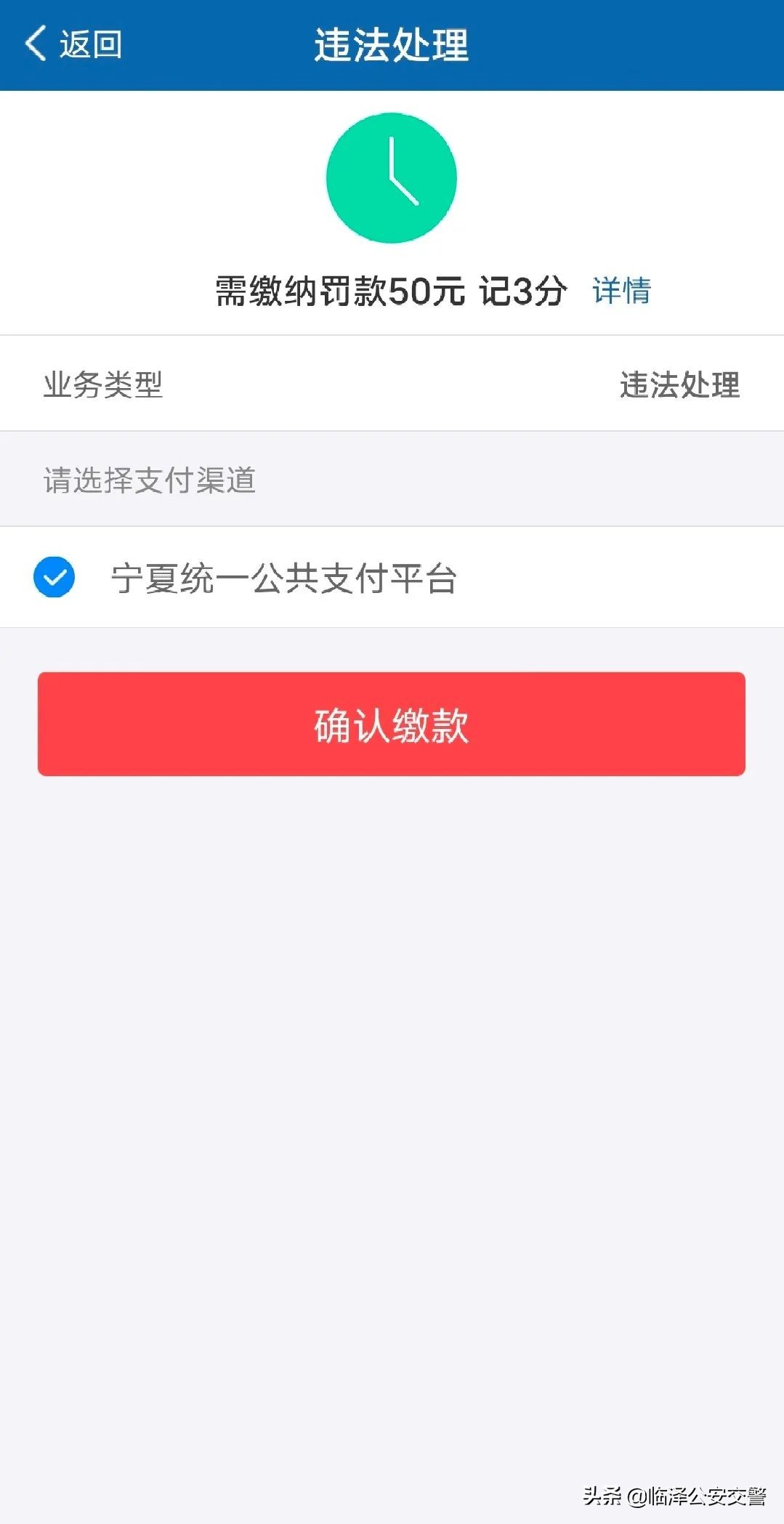Select the 违法处理 title in header
The width and height of the screenshot is (784, 1524).
pyautogui.click(x=391, y=44)
